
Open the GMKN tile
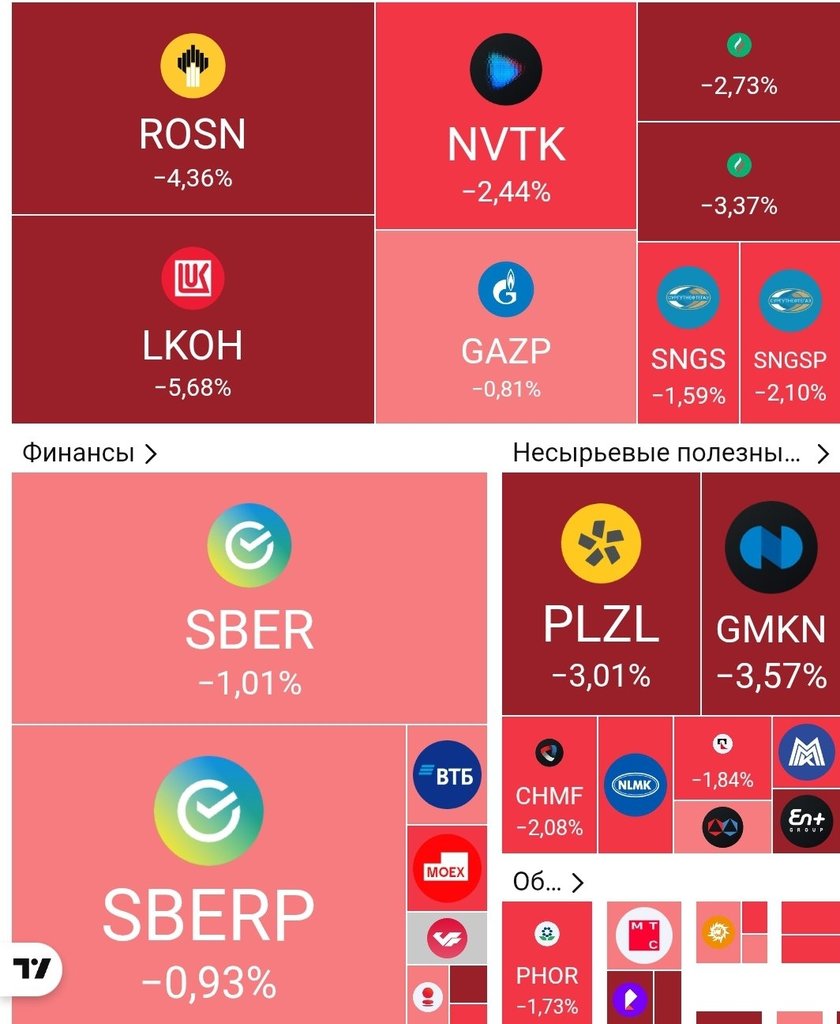(770, 595)
